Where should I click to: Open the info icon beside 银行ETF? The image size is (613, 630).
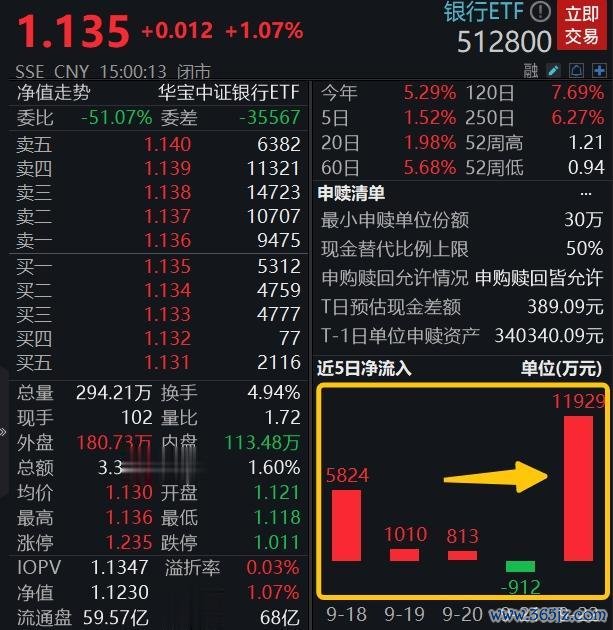[x=540, y=12]
